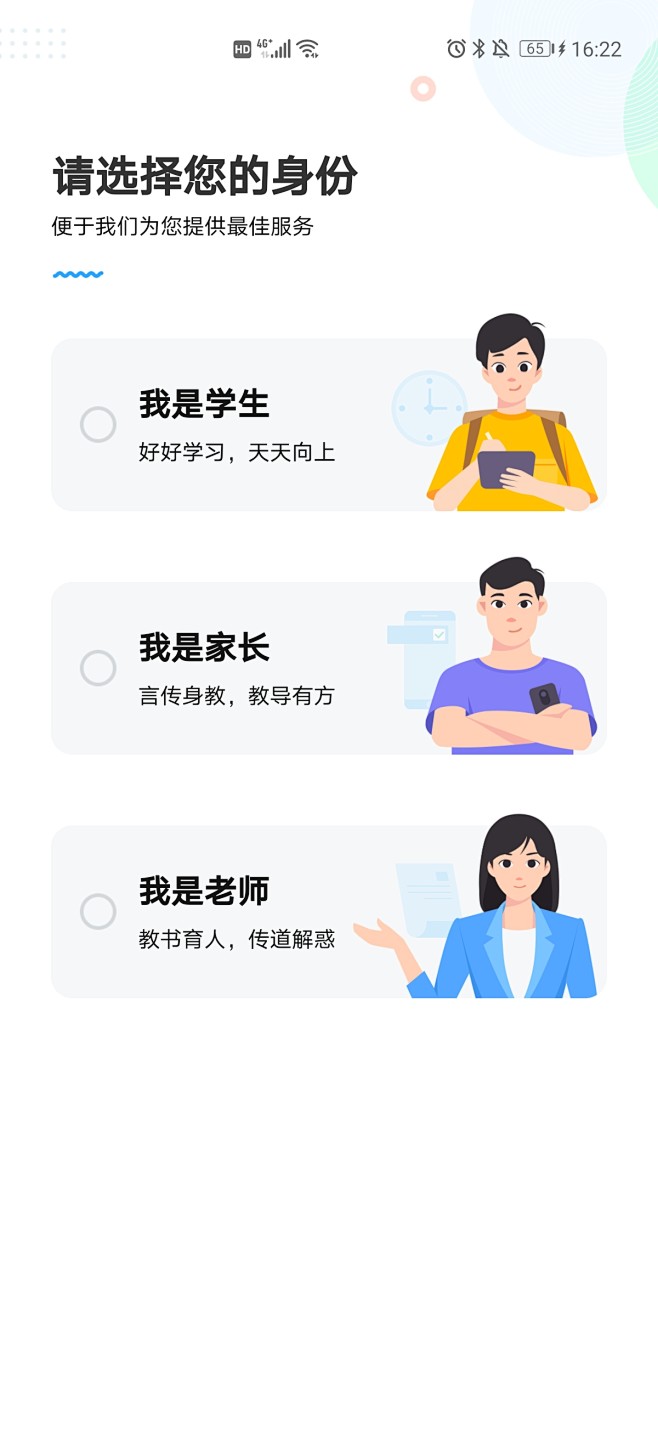Pick the 我是老师 teacher identity
The width and height of the screenshot is (658, 1448).
[329, 911]
